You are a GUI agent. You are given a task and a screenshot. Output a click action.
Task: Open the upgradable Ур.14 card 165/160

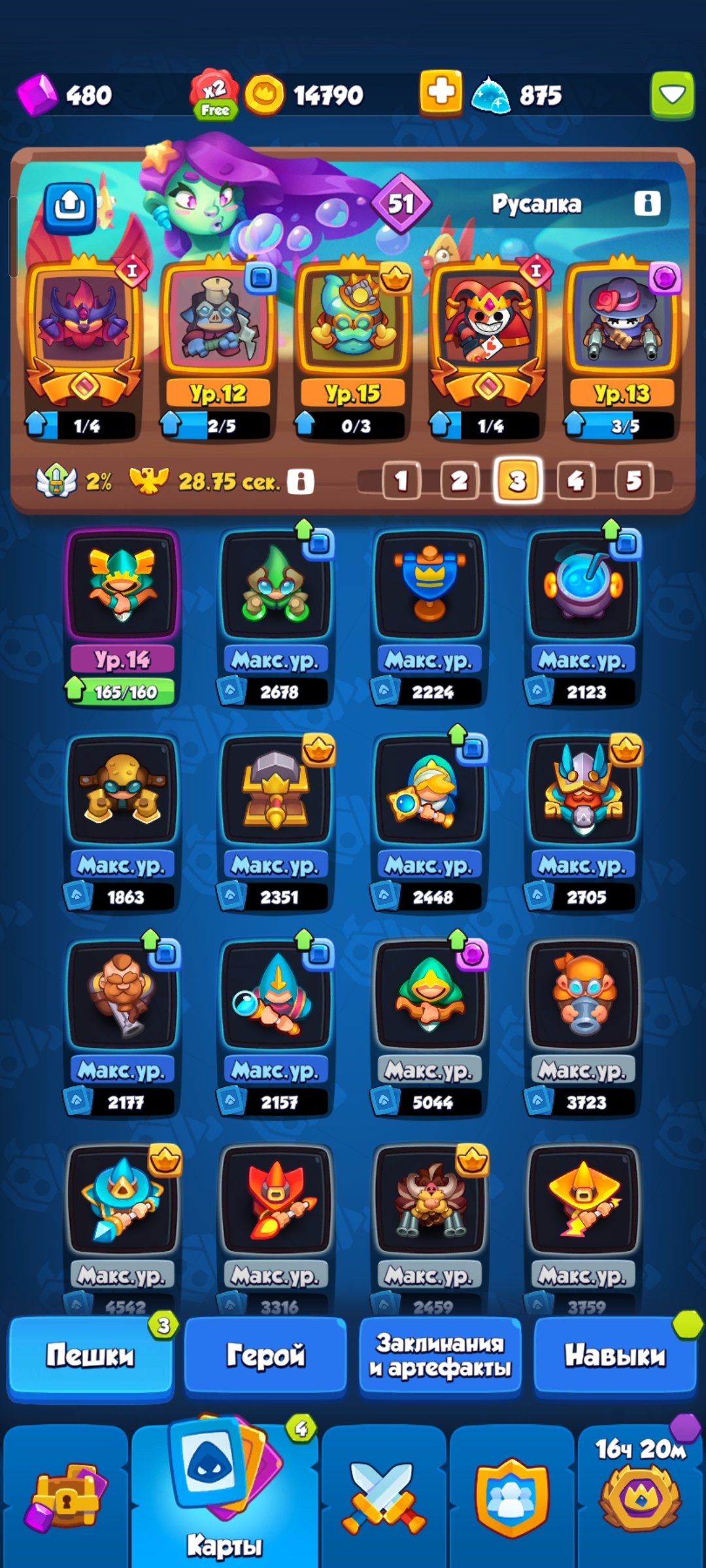pos(122,588)
